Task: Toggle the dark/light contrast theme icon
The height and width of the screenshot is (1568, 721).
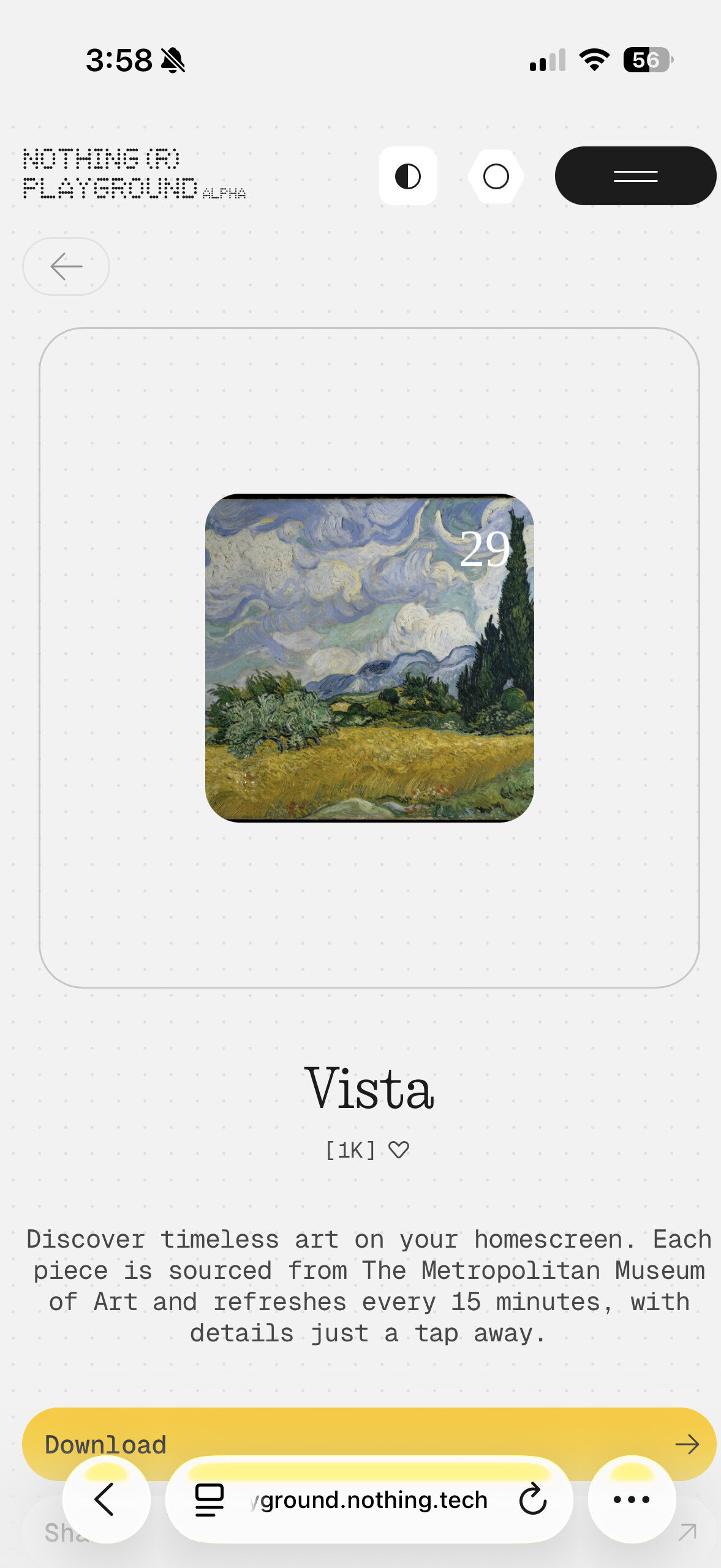Action: click(x=408, y=176)
